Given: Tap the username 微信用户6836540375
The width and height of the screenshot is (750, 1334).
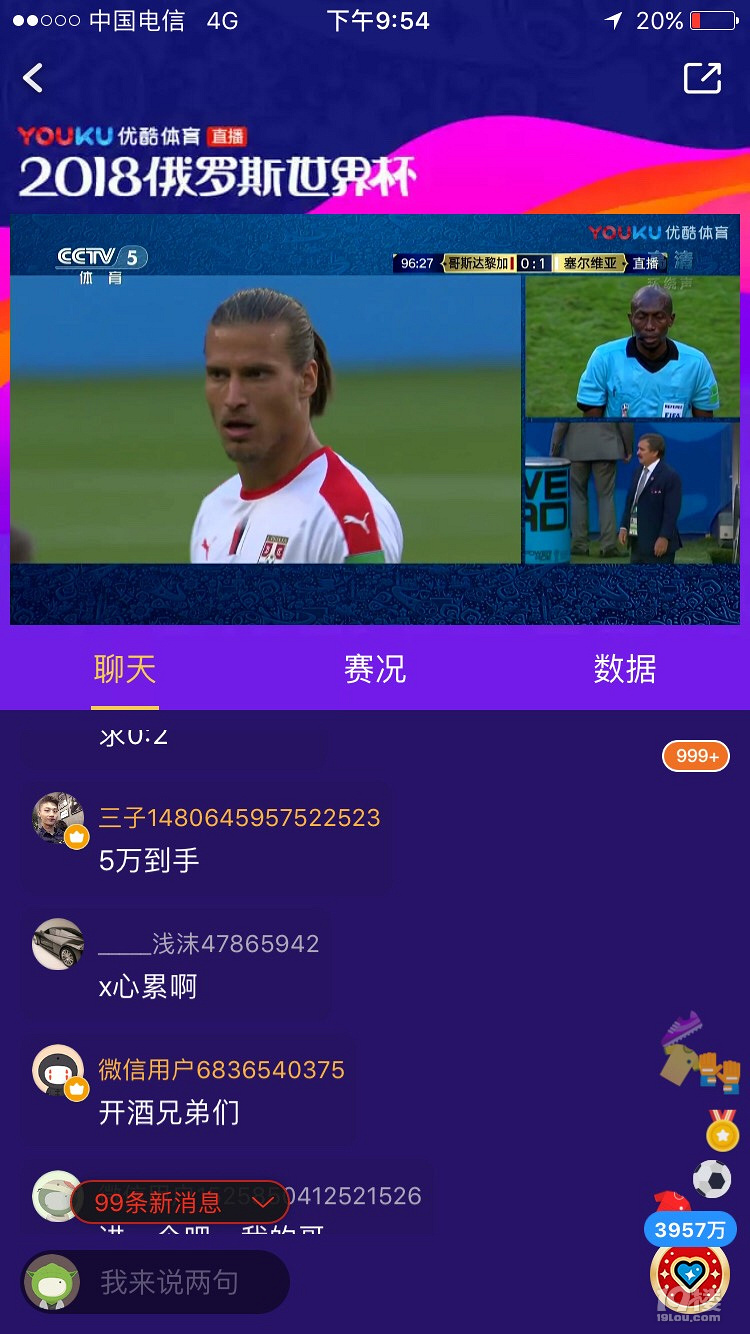Looking at the screenshot, I should [x=225, y=1070].
